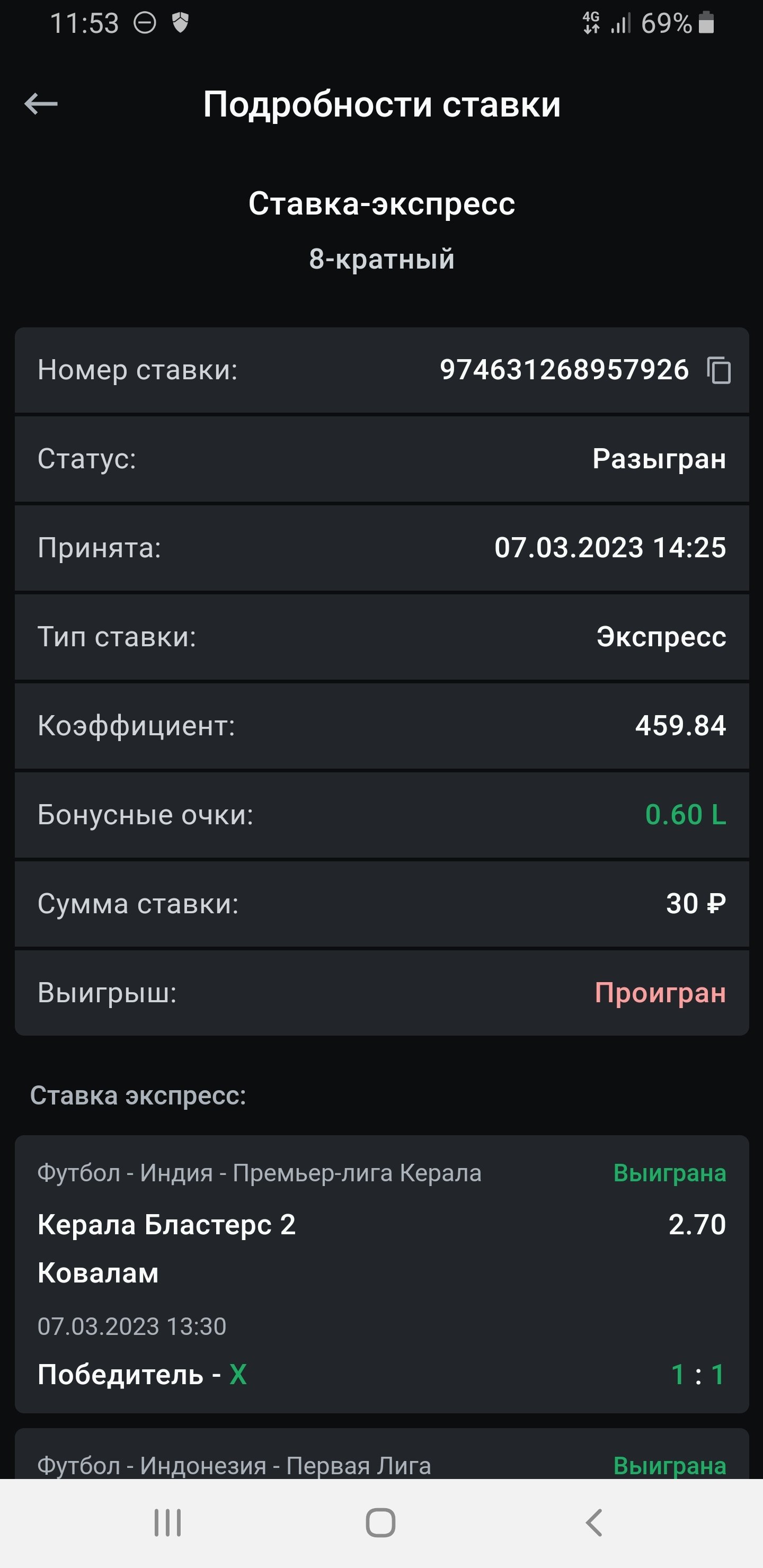763x1568 pixels.
Task: Open the Керала Бластерс 2 – Ковалам match card
Action: click(381, 1273)
